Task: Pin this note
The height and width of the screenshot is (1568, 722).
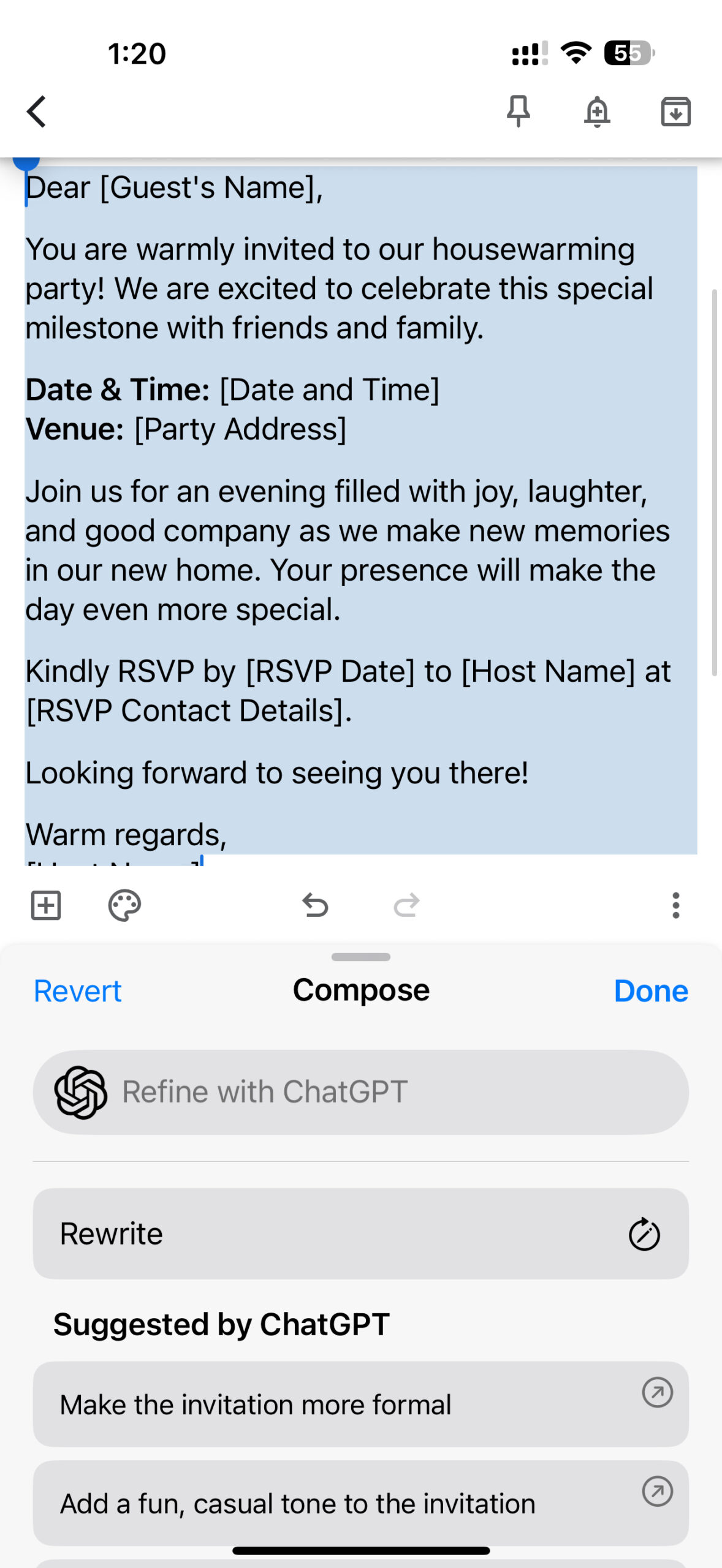Action: [x=519, y=111]
